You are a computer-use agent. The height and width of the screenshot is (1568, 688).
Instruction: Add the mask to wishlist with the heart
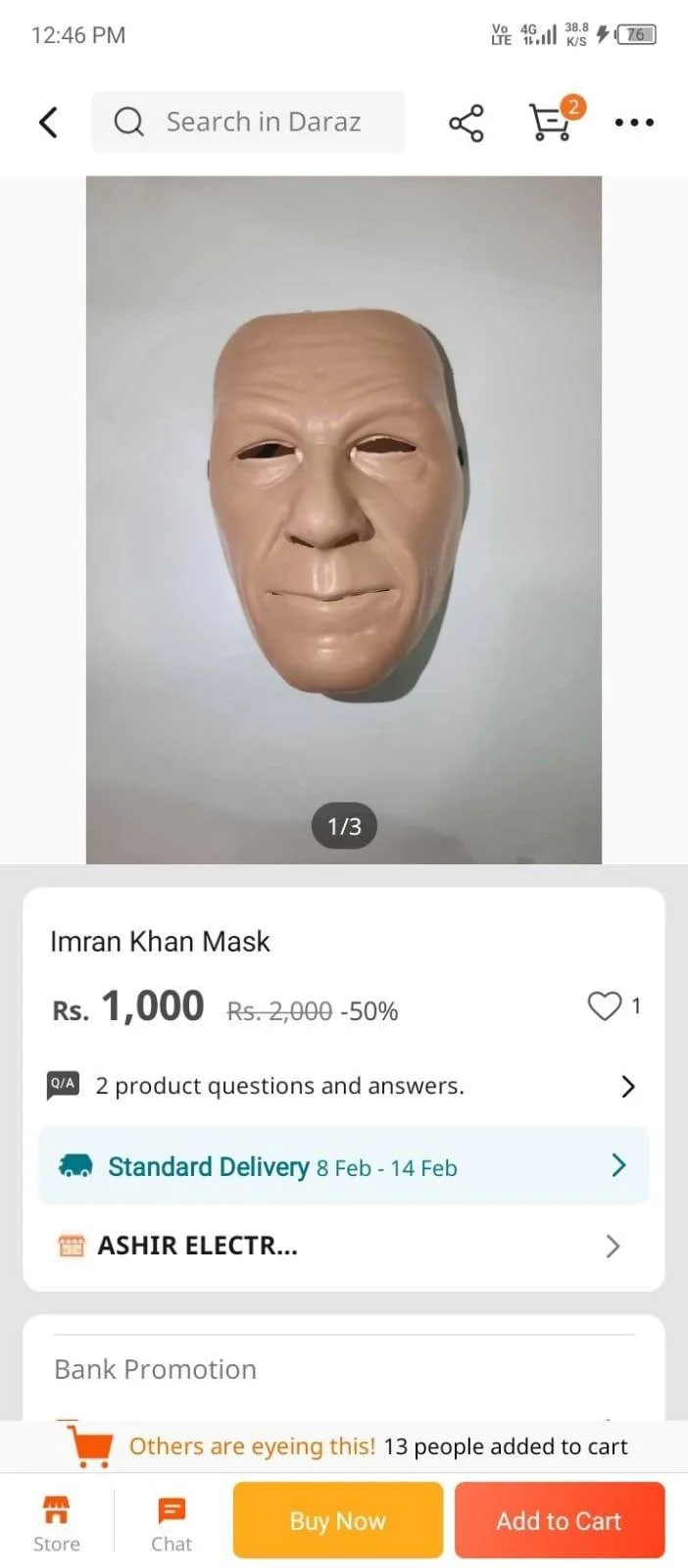(x=604, y=1005)
